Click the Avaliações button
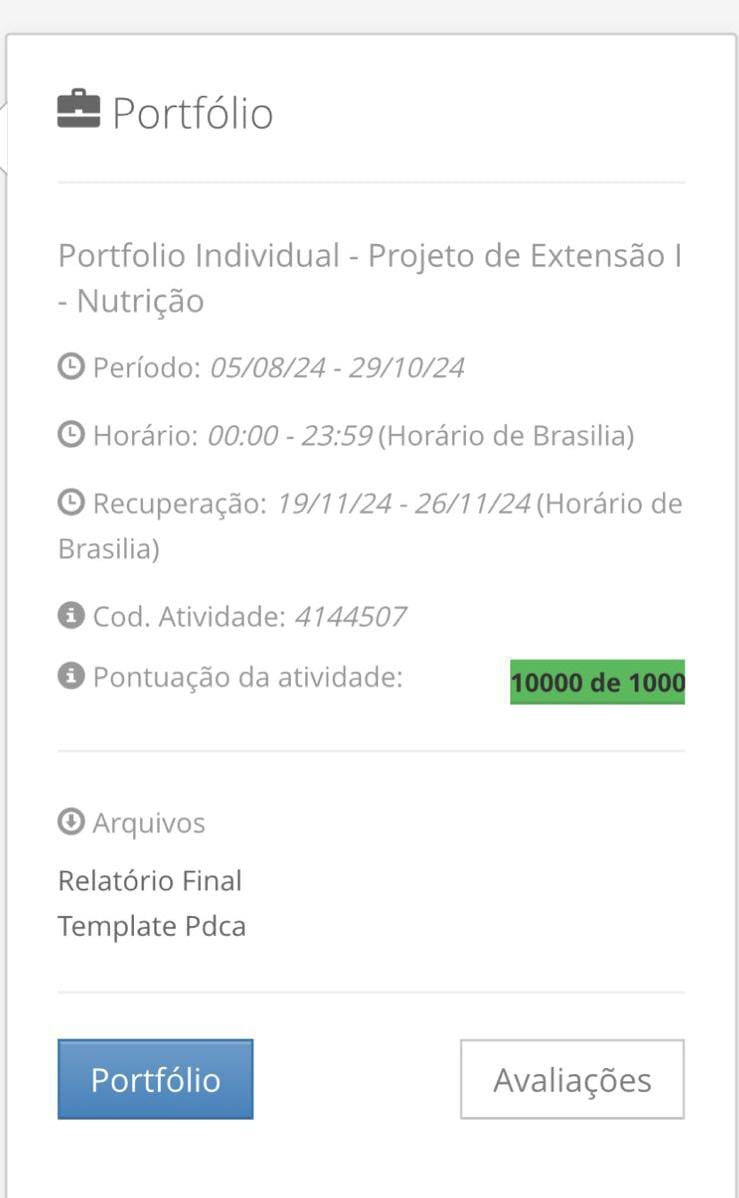Viewport: 739px width, 1198px height. point(570,1079)
